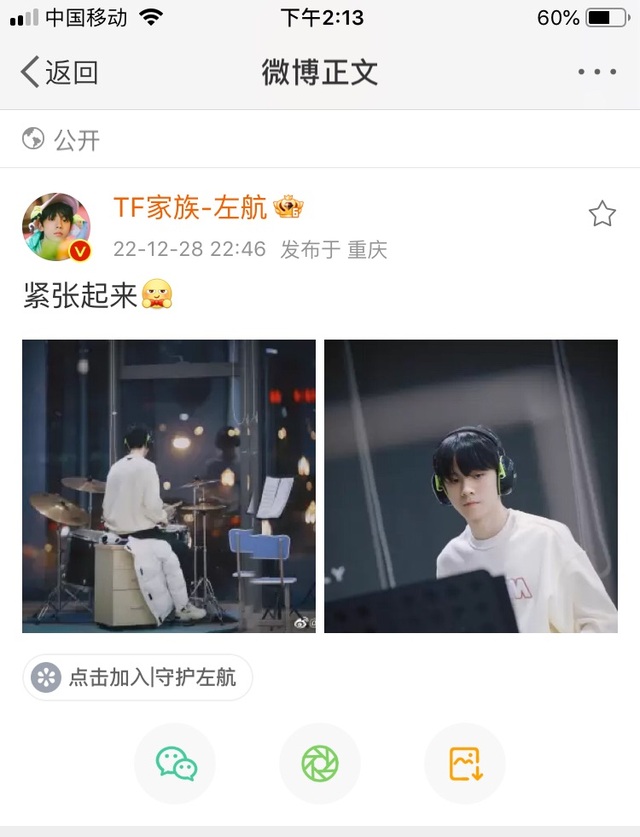Viewport: 640px width, 837px height.
Task: Tap the 公开 visibility row
Action: tap(320, 139)
